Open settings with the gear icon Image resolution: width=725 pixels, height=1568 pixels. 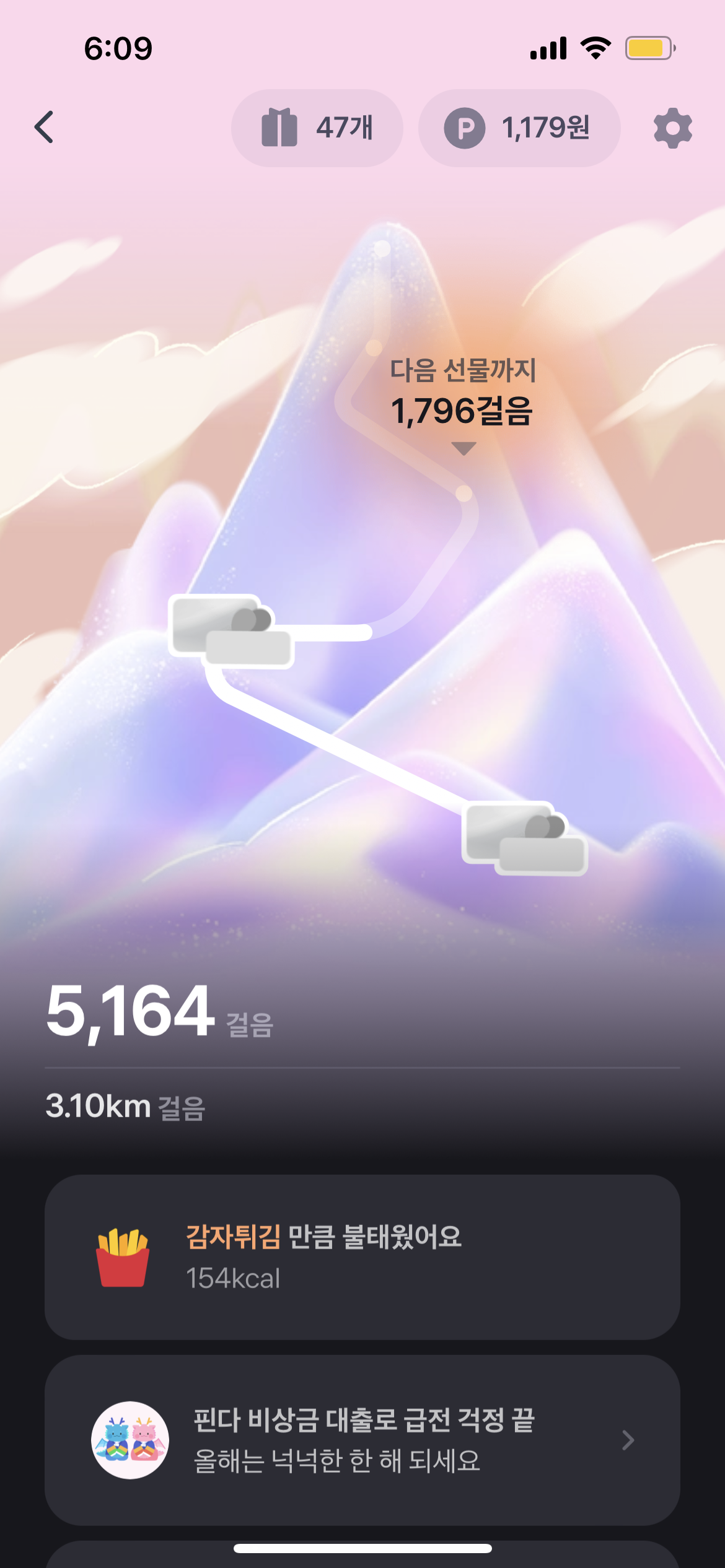pyautogui.click(x=672, y=128)
